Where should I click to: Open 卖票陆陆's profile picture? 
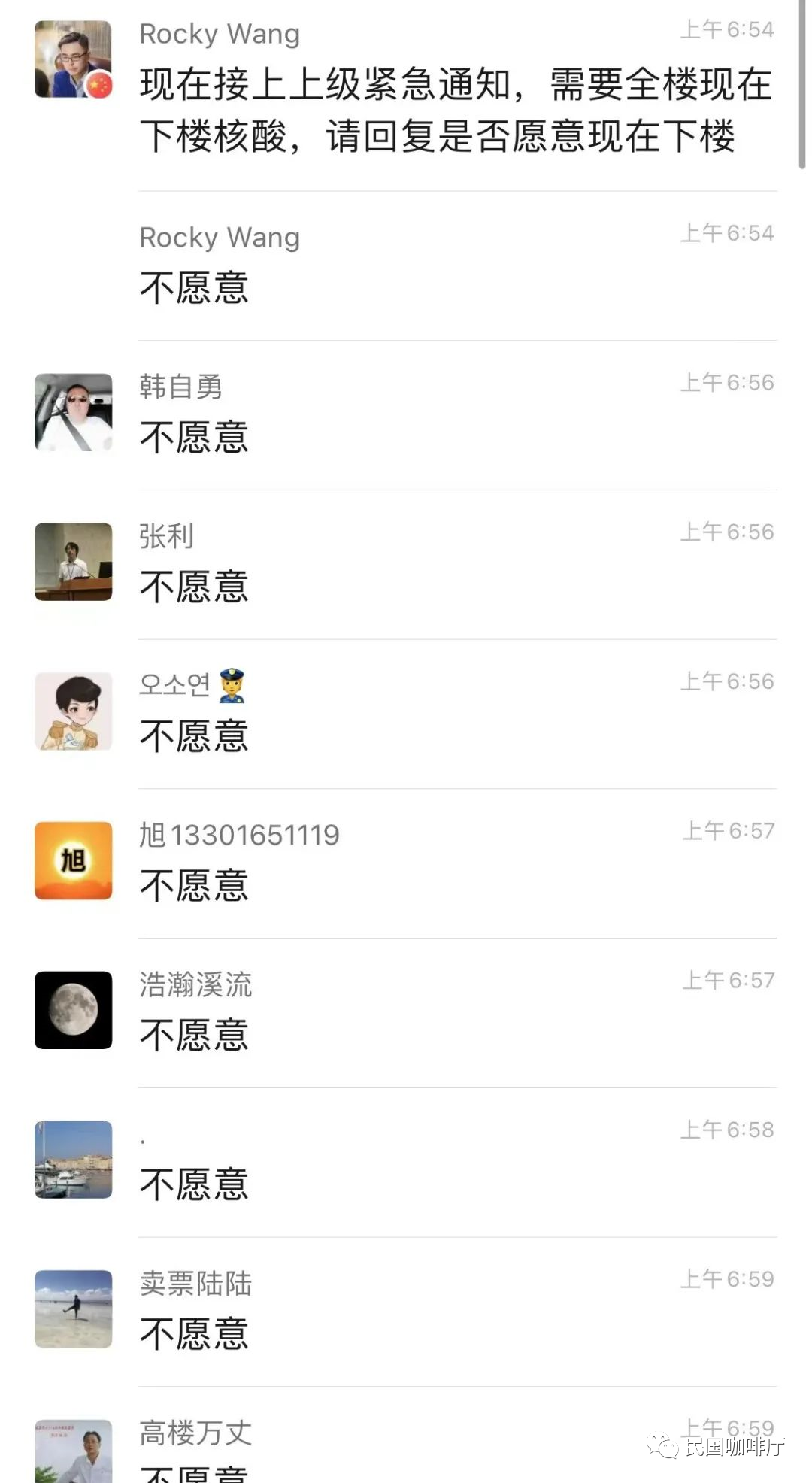(x=73, y=1309)
